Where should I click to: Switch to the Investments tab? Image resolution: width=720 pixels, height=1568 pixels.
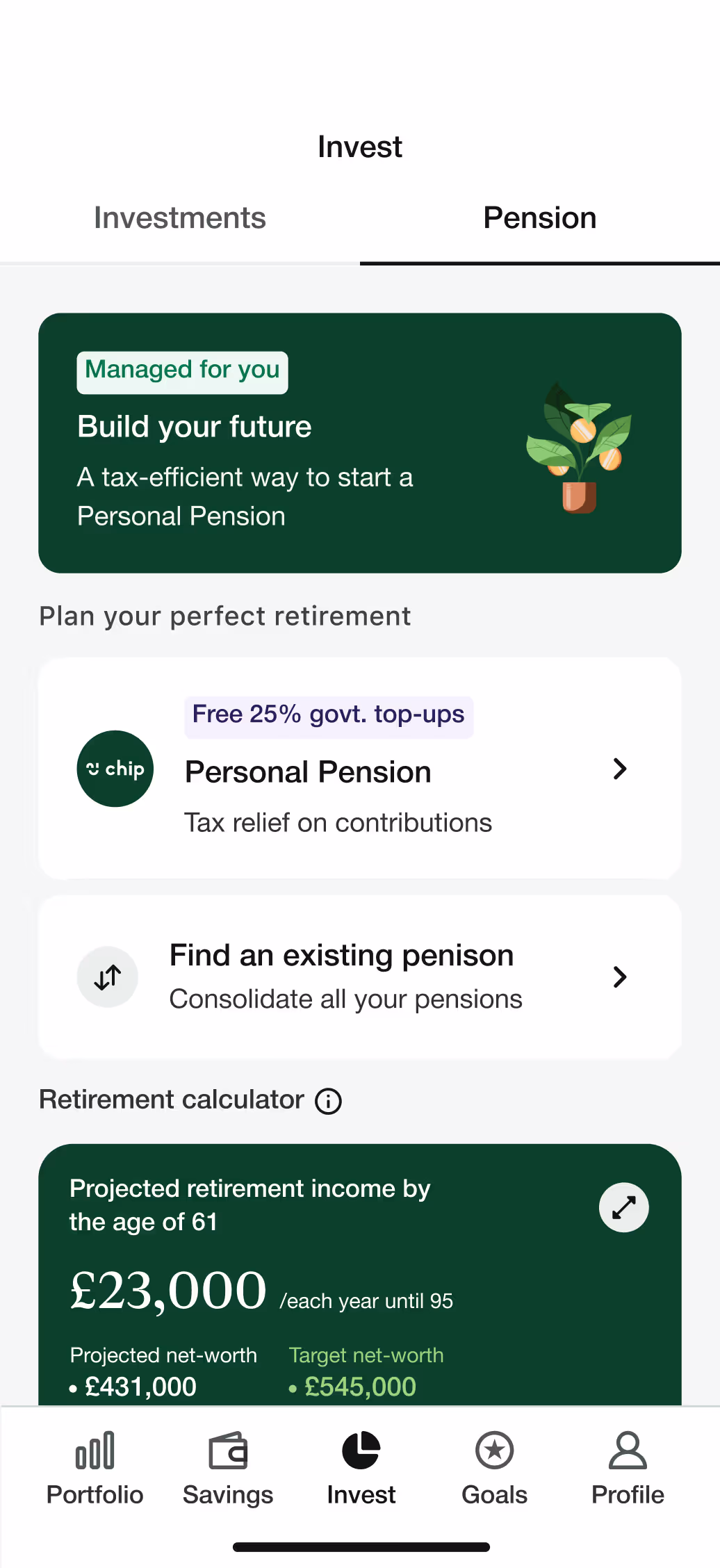point(180,218)
